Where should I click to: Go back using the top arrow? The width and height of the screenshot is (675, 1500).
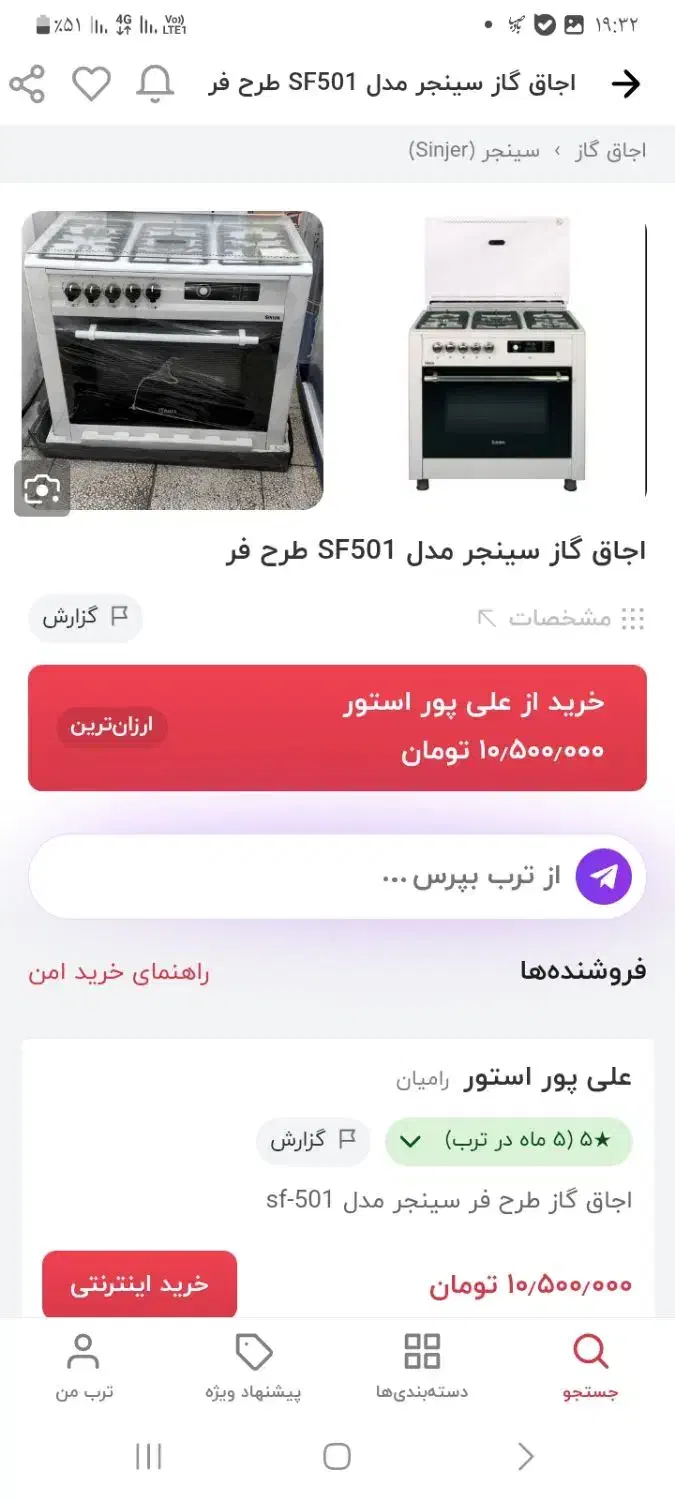(x=625, y=84)
